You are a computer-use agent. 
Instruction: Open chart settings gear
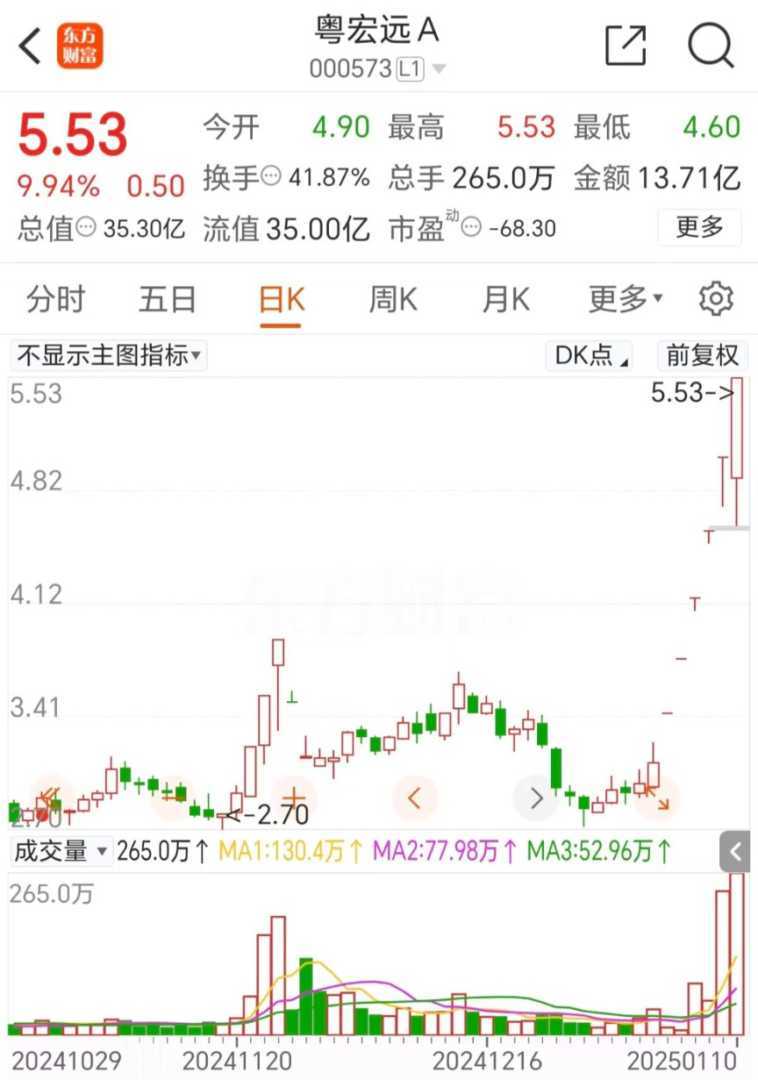pos(716,299)
